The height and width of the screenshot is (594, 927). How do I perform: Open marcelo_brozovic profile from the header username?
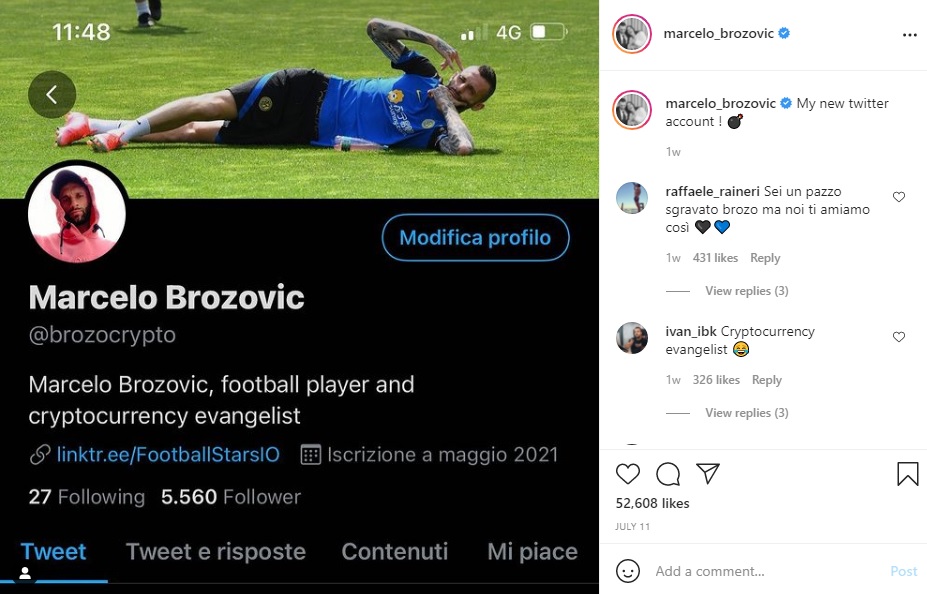click(718, 34)
